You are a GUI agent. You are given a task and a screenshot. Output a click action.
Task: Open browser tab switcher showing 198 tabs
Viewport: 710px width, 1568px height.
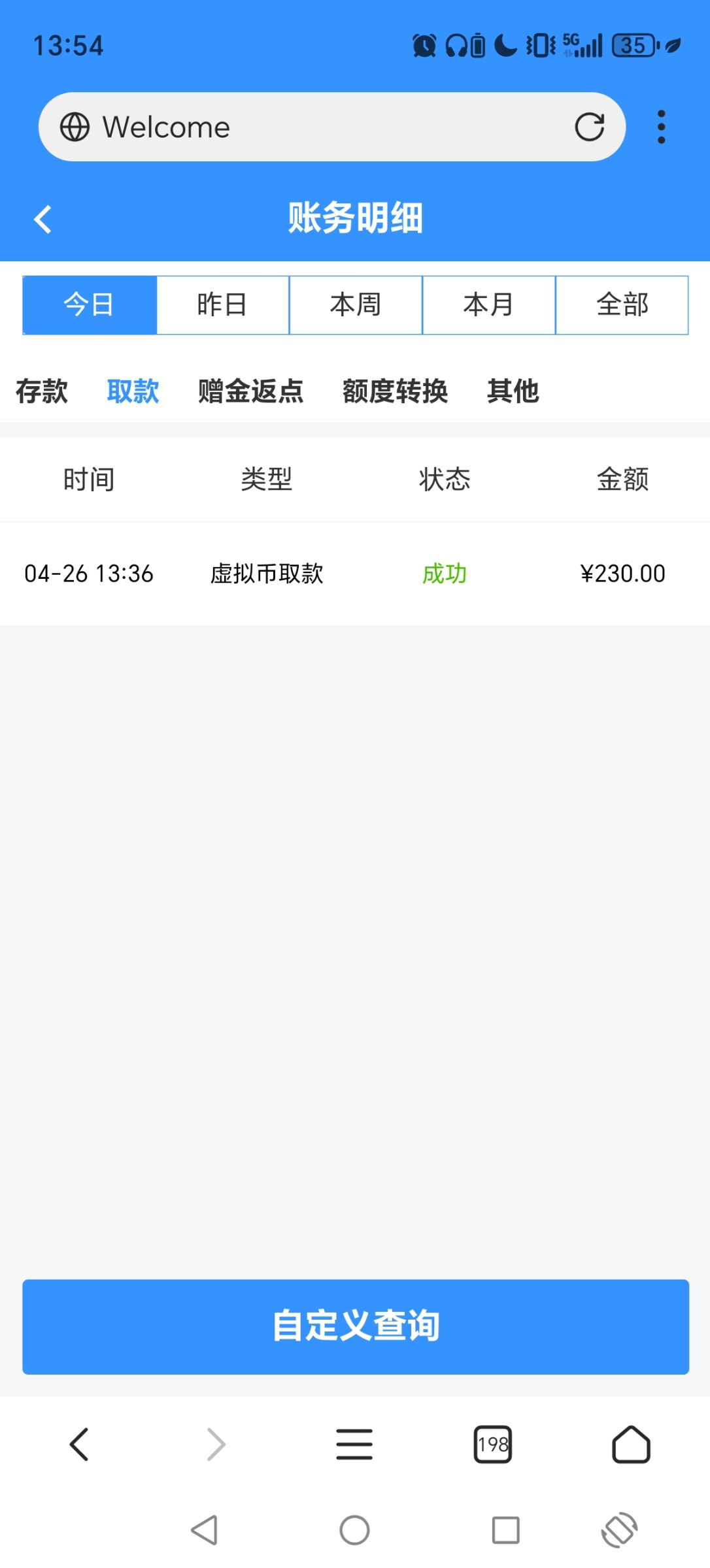[x=493, y=1445]
